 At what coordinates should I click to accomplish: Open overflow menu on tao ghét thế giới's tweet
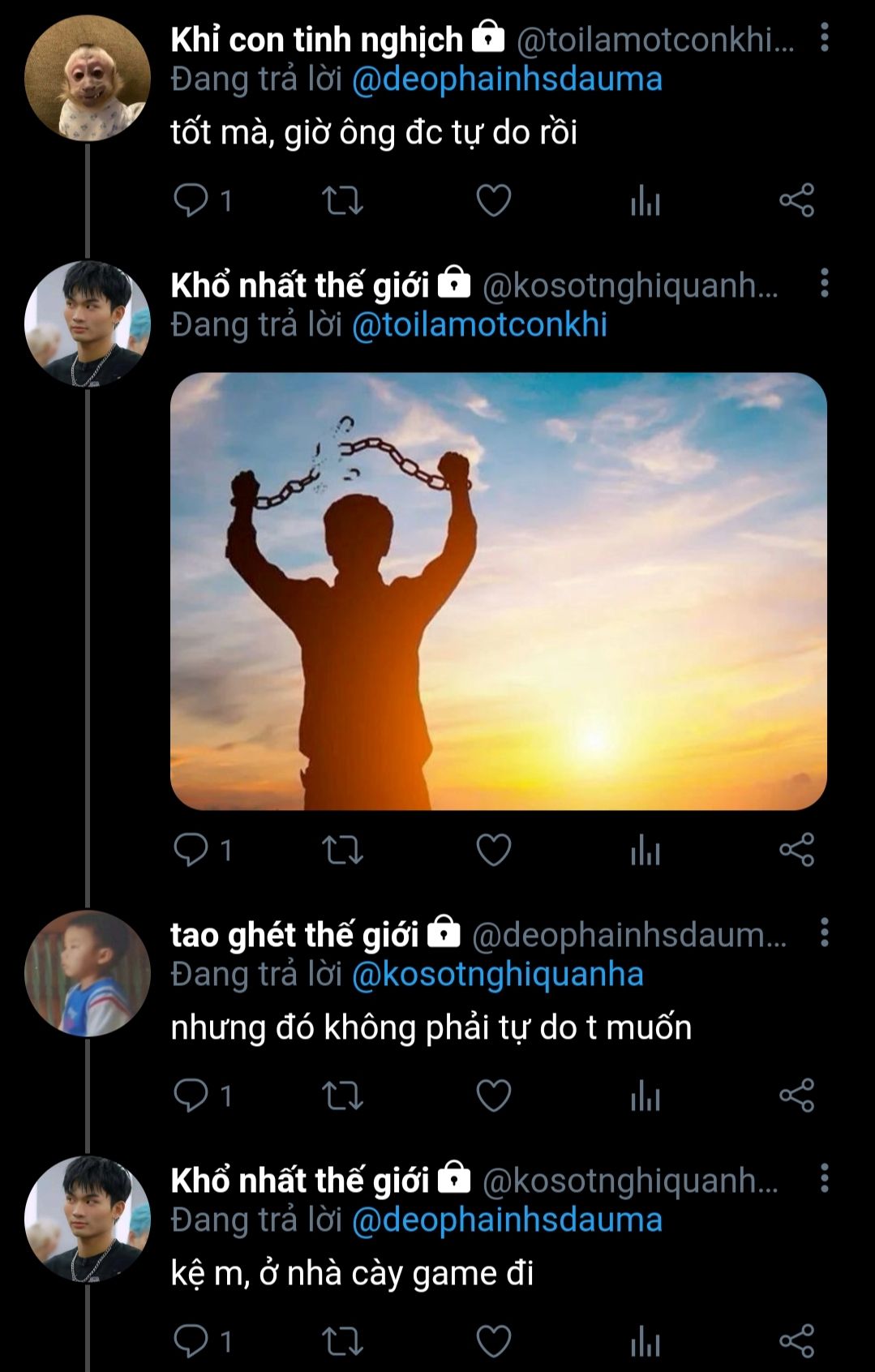pyautogui.click(x=824, y=933)
